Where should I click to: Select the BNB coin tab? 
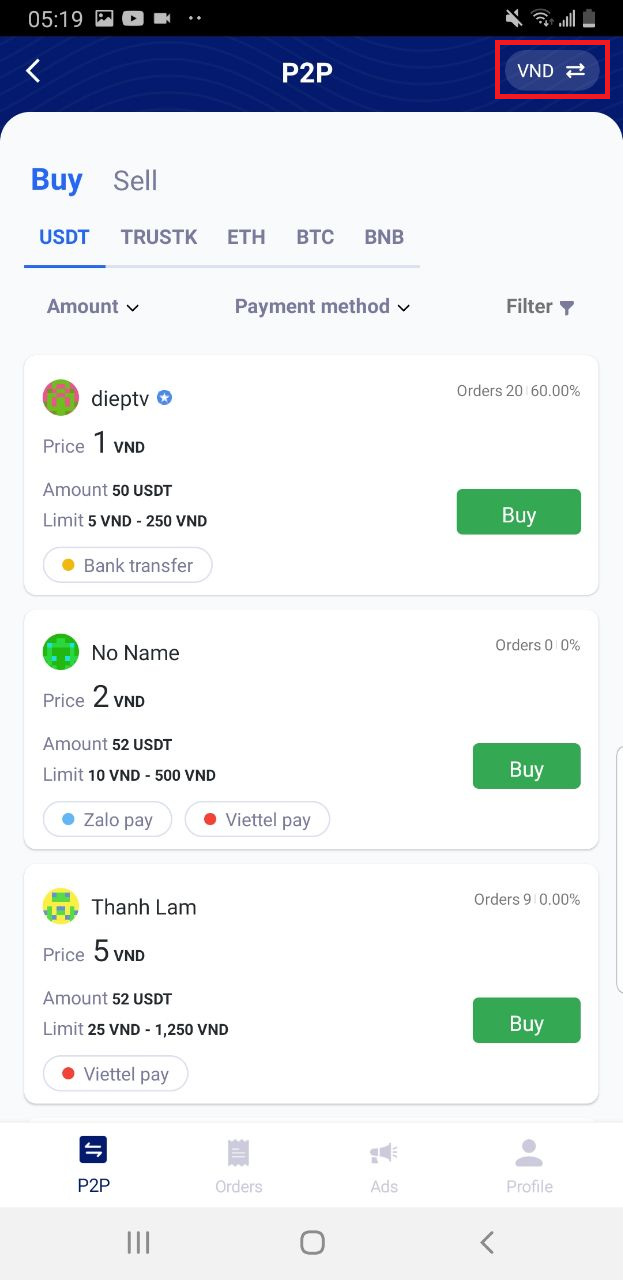[384, 237]
